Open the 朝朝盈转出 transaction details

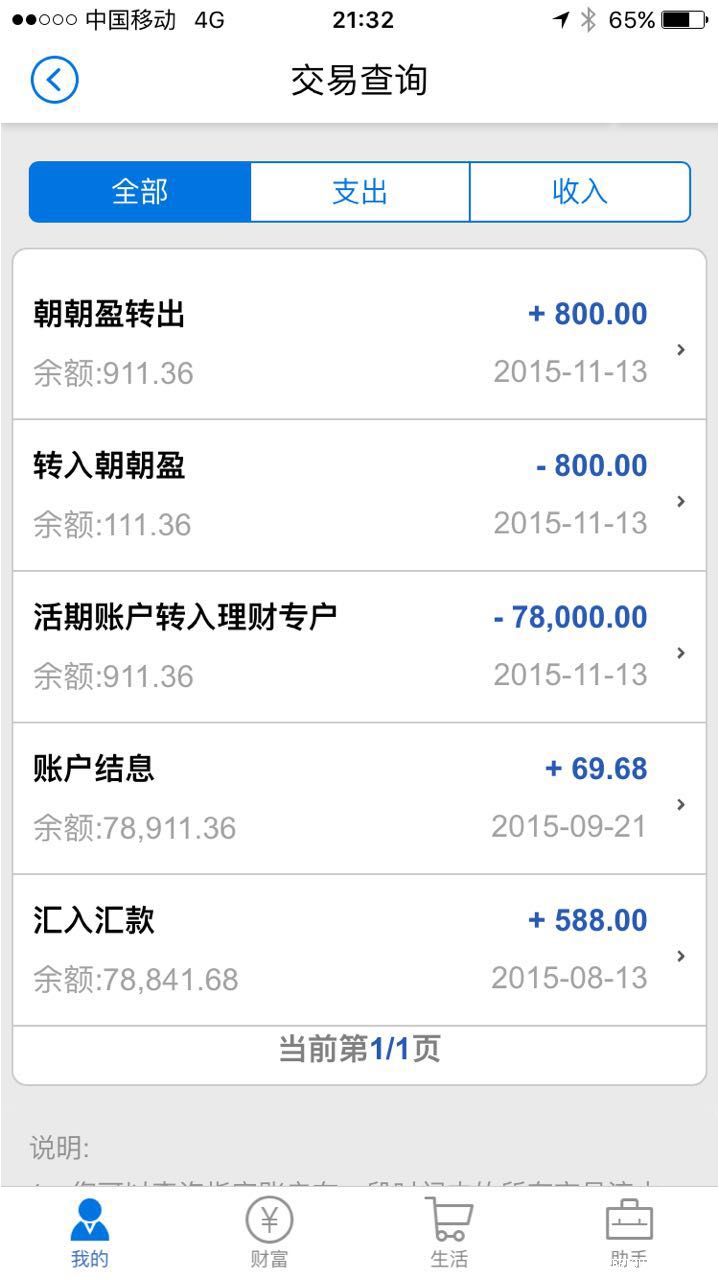[x=359, y=344]
